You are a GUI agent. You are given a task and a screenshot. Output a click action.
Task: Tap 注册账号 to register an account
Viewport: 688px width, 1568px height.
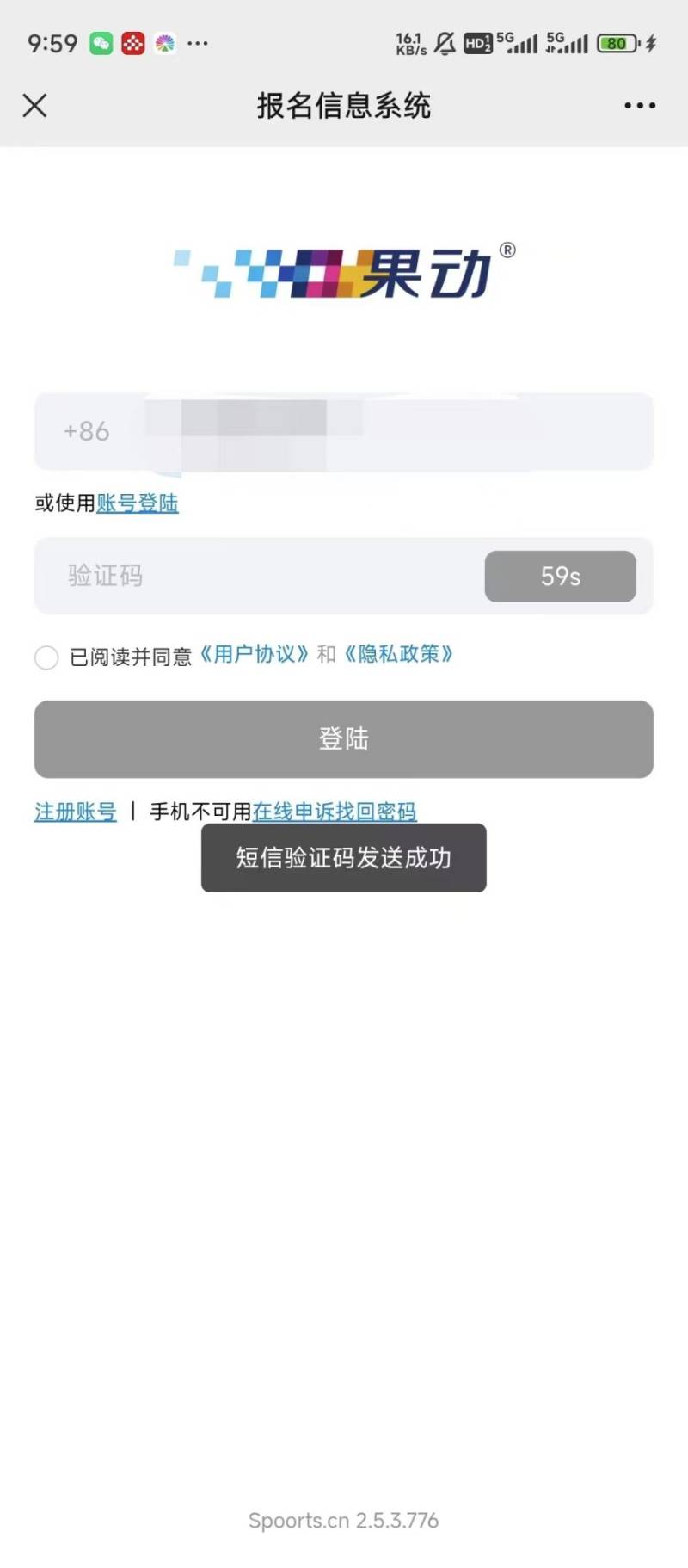[x=74, y=812]
